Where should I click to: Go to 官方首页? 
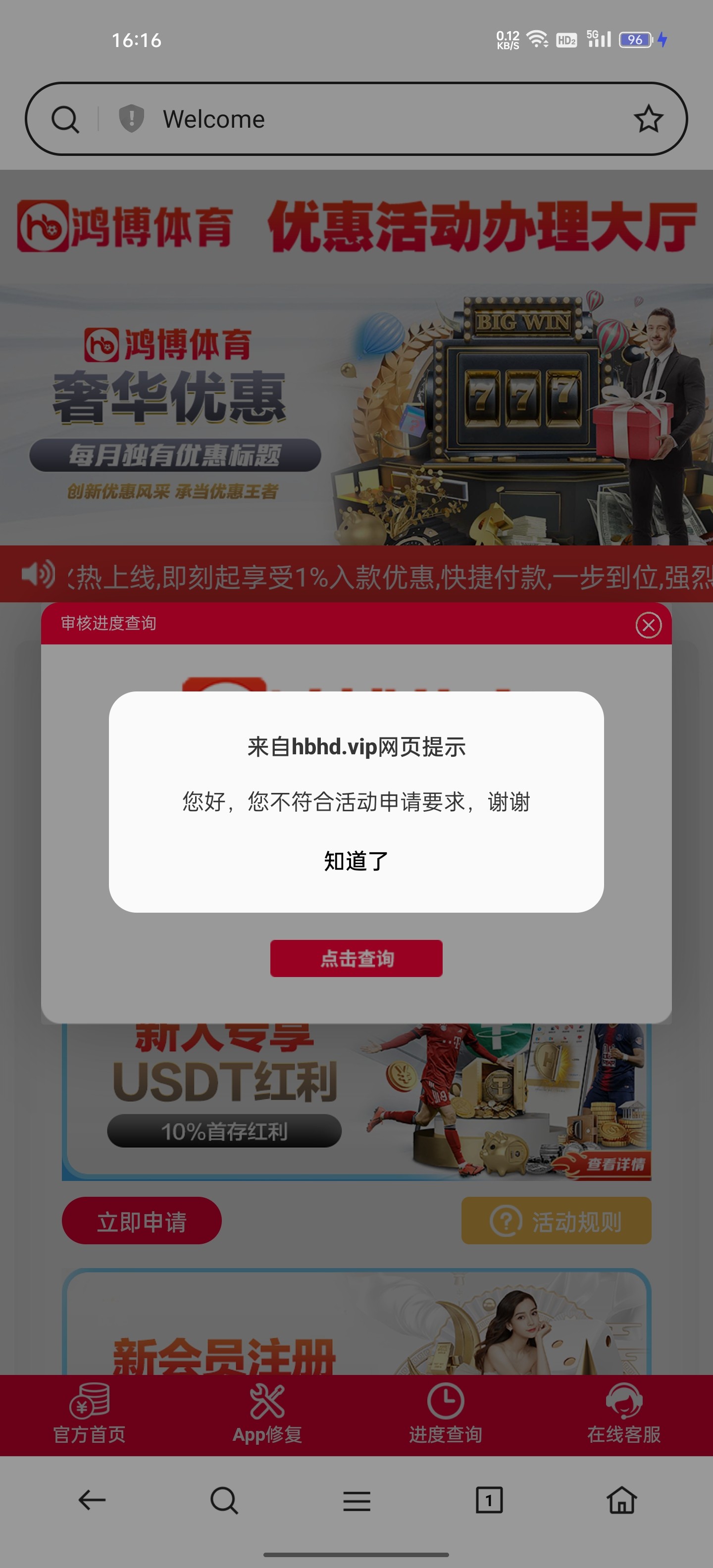tap(89, 1416)
